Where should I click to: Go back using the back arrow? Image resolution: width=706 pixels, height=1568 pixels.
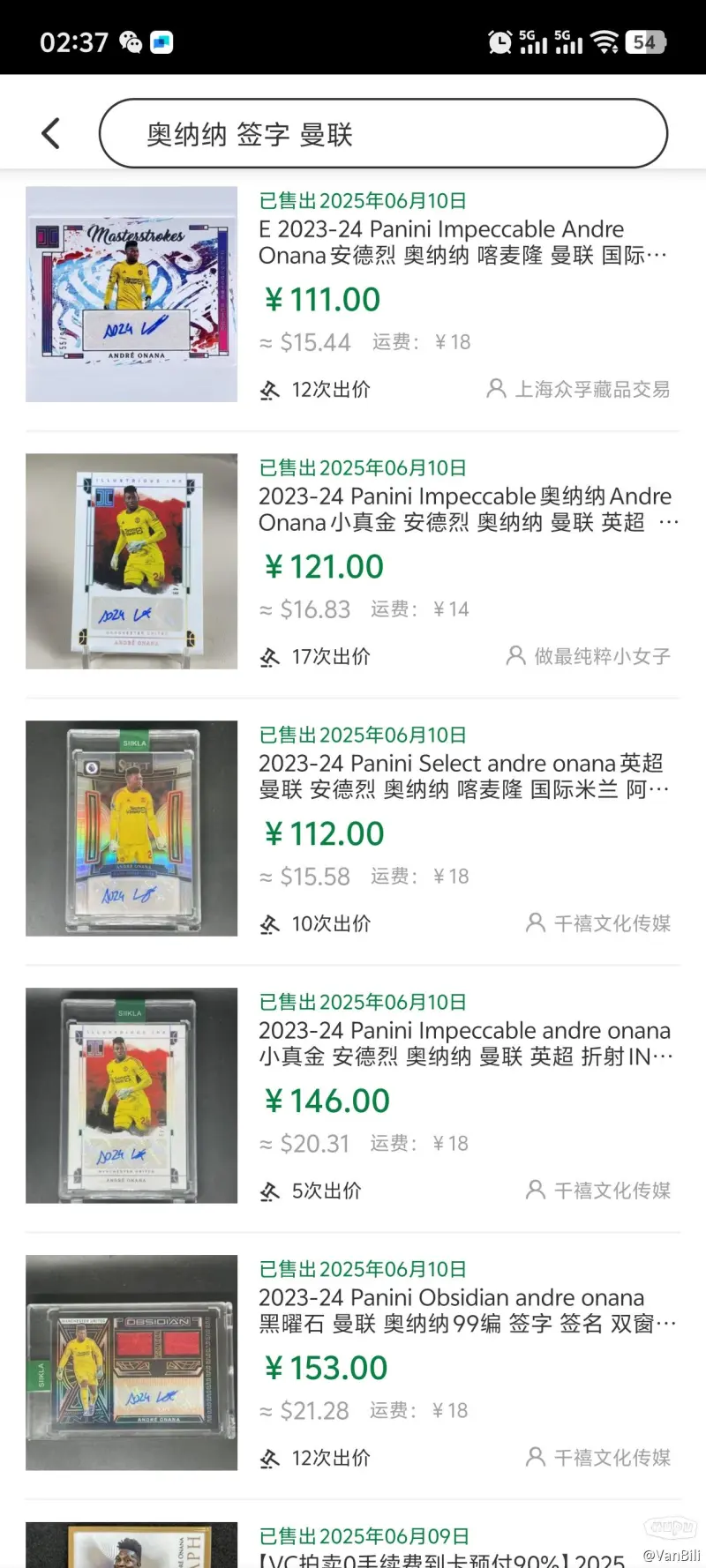[51, 133]
